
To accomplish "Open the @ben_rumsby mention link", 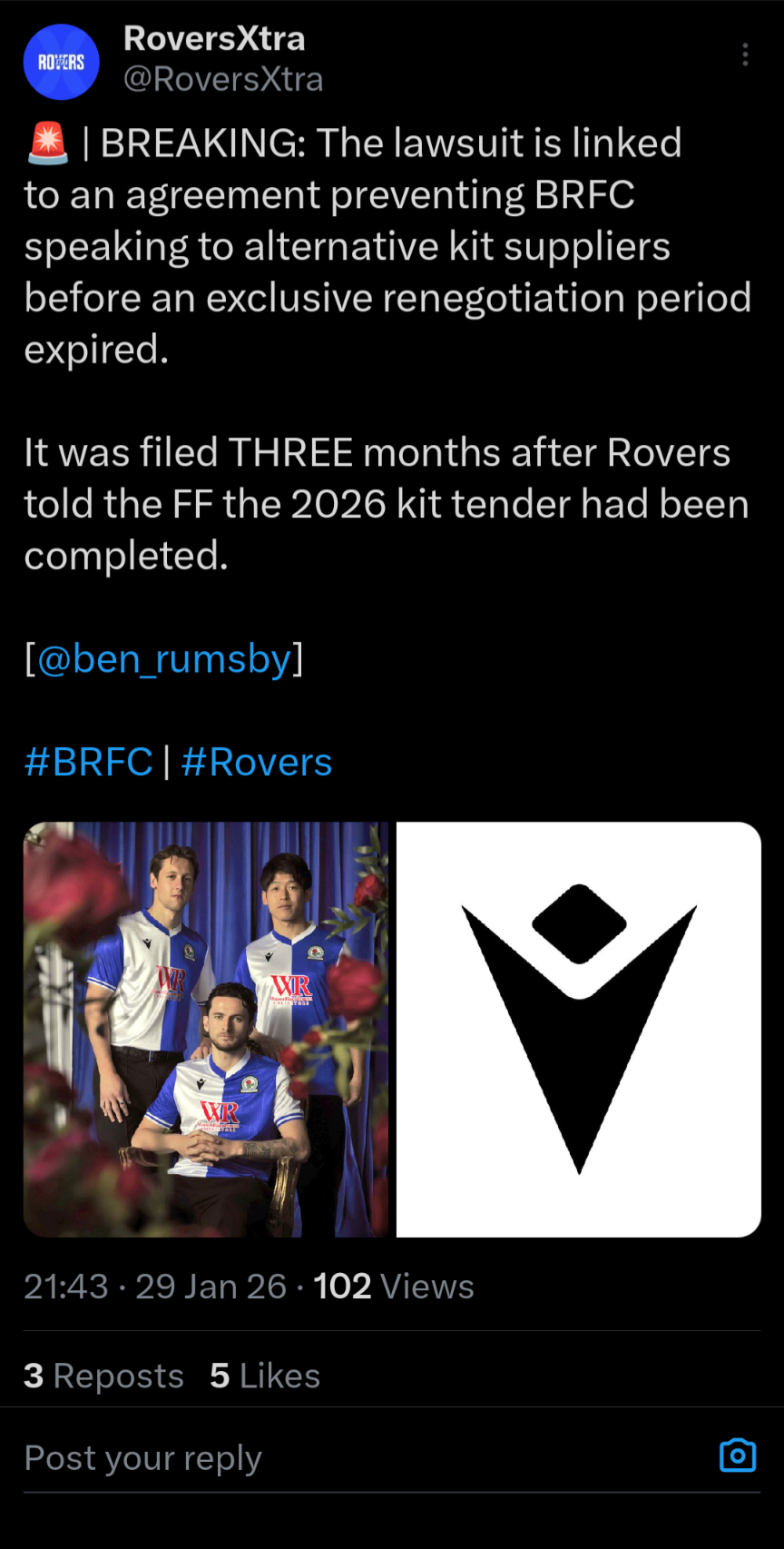I will pyautogui.click(x=164, y=658).
